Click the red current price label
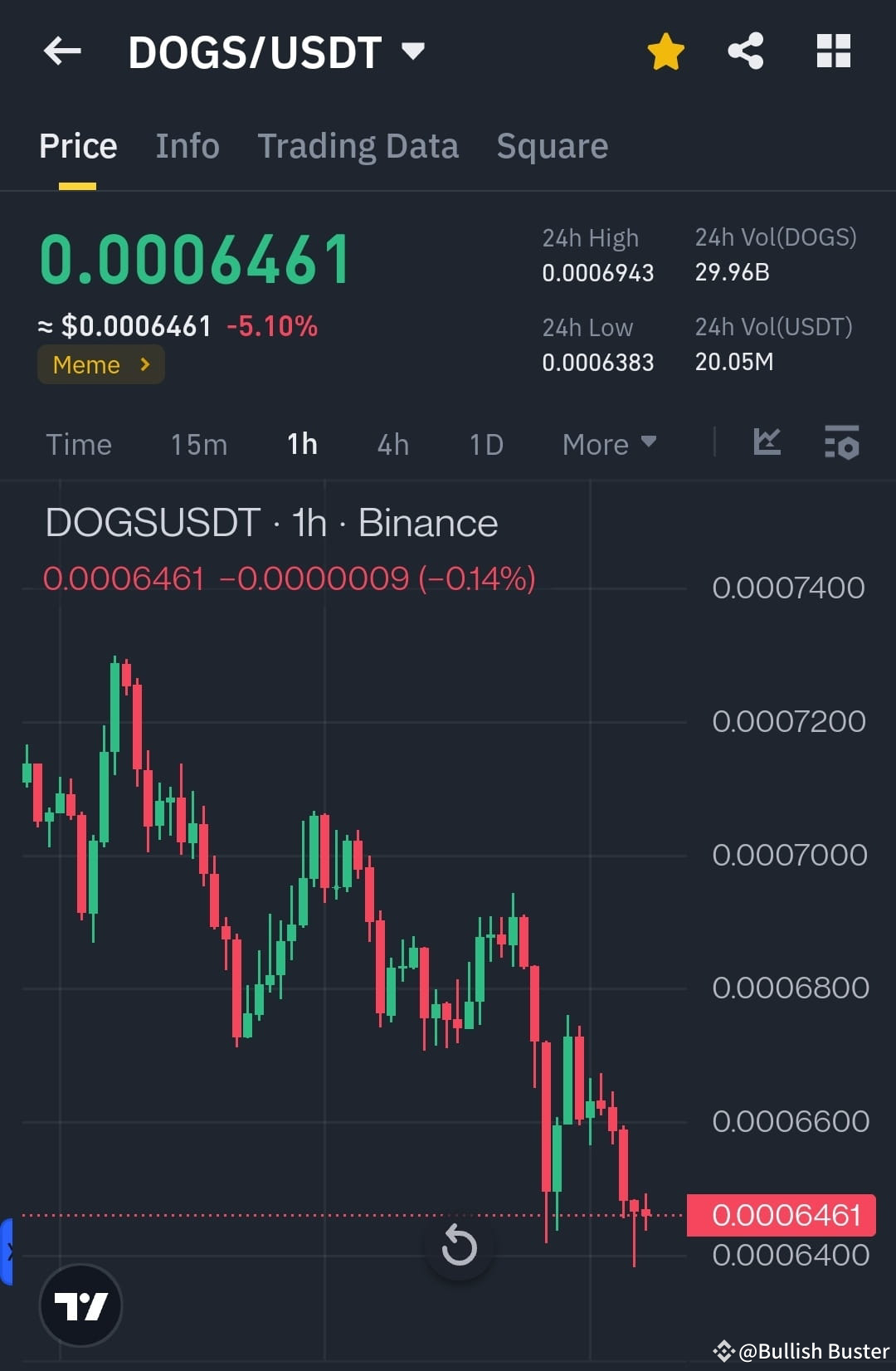This screenshot has width=896, height=1371. 786,1214
